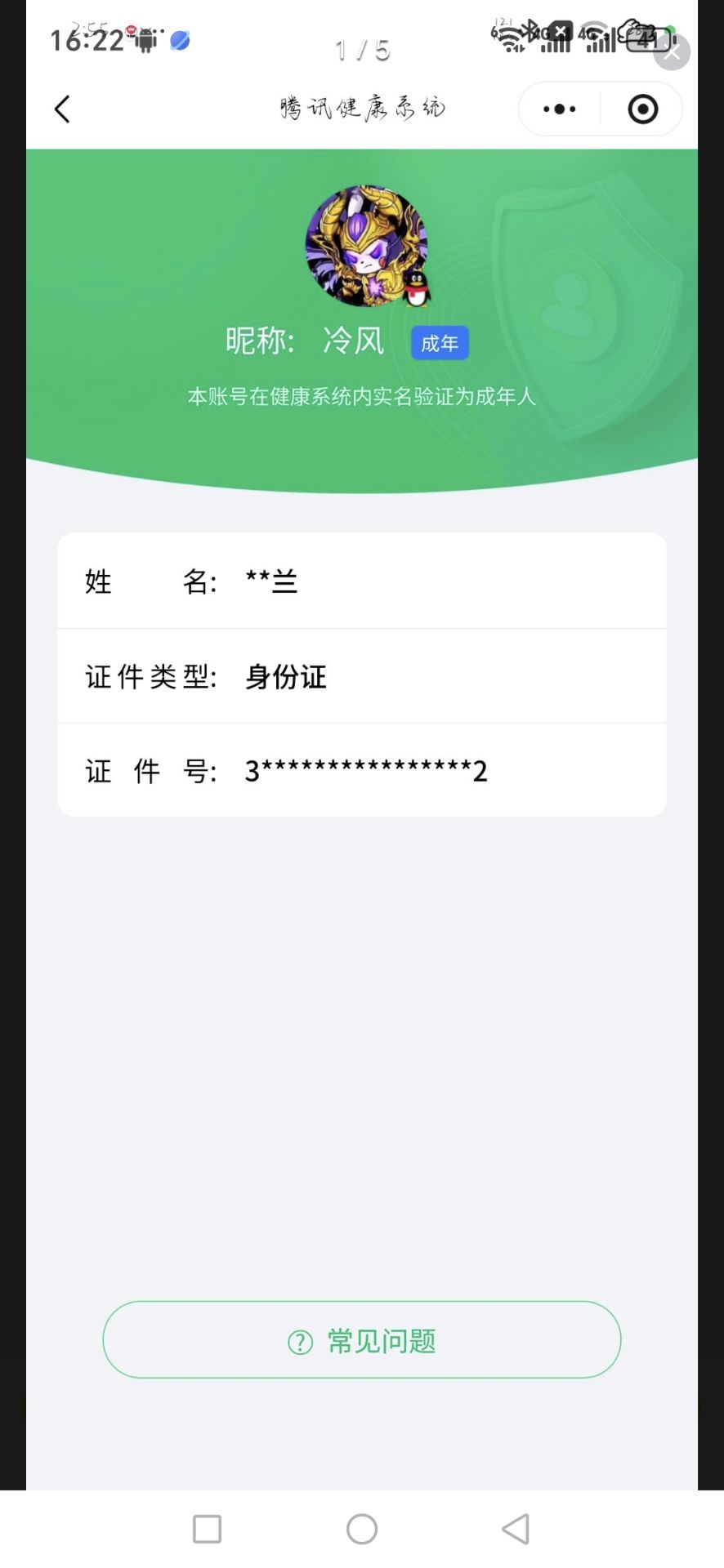Image resolution: width=724 pixels, height=1568 pixels.
Task: Go back with the system back button
Action: (516, 1529)
